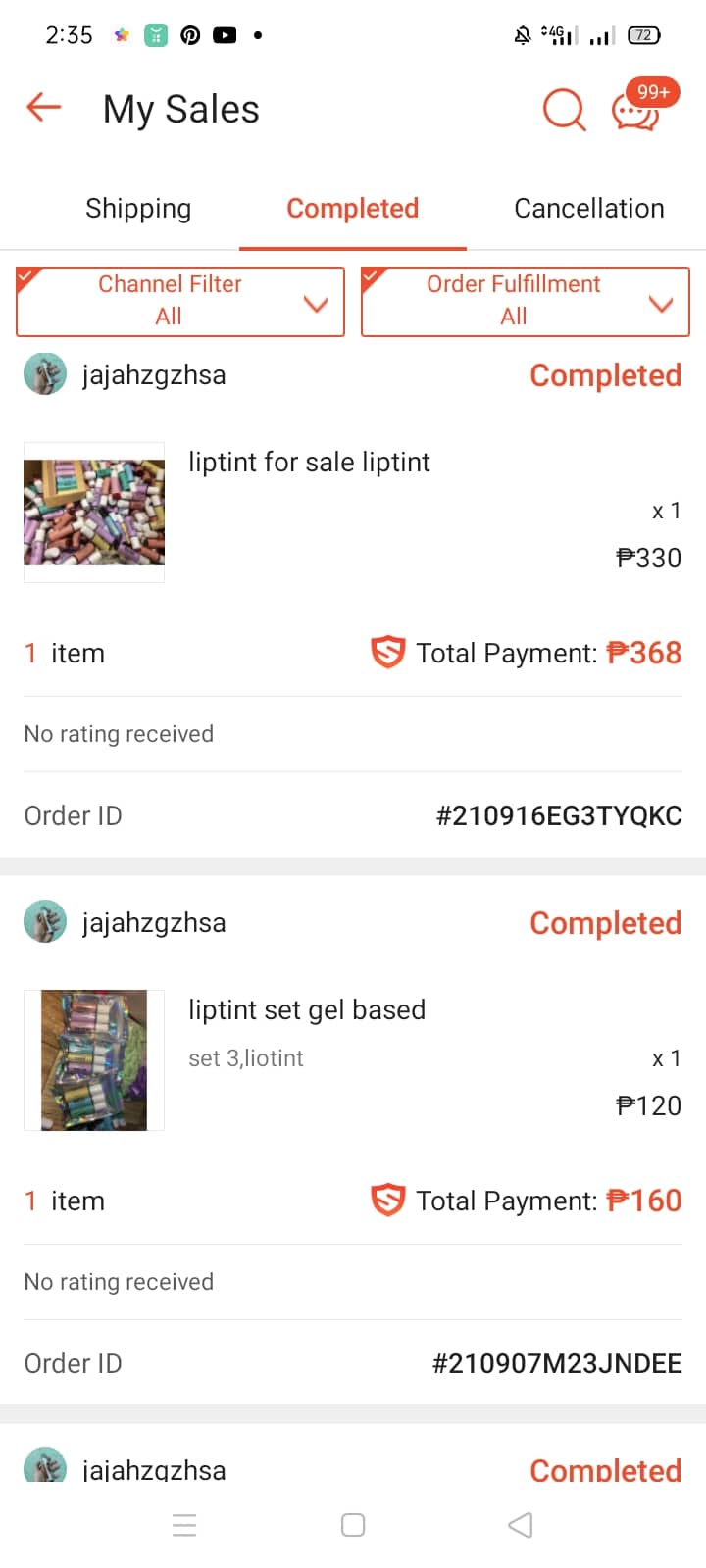Tap the system home button

[353, 1525]
